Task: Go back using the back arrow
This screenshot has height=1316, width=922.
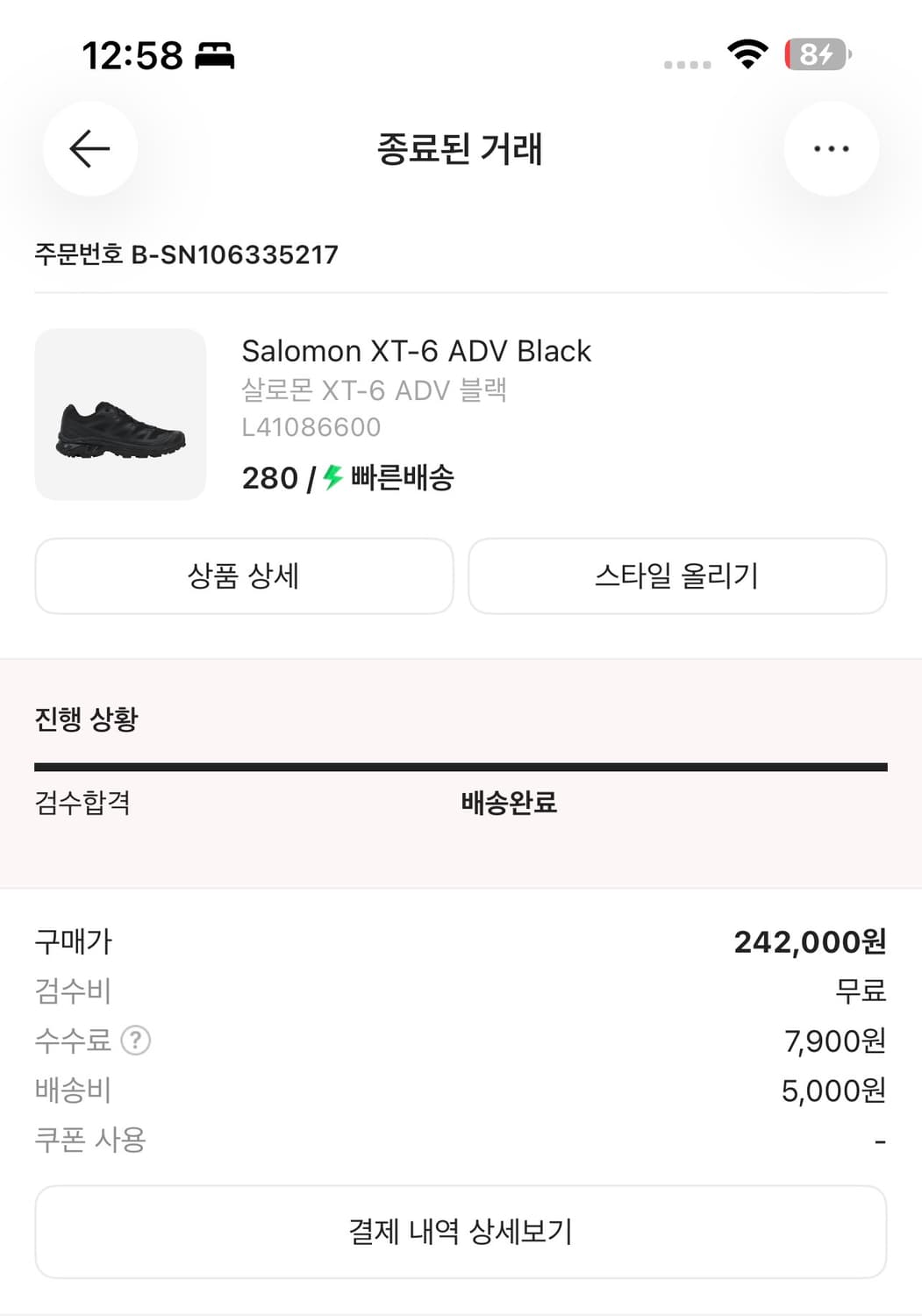Action: [x=89, y=149]
